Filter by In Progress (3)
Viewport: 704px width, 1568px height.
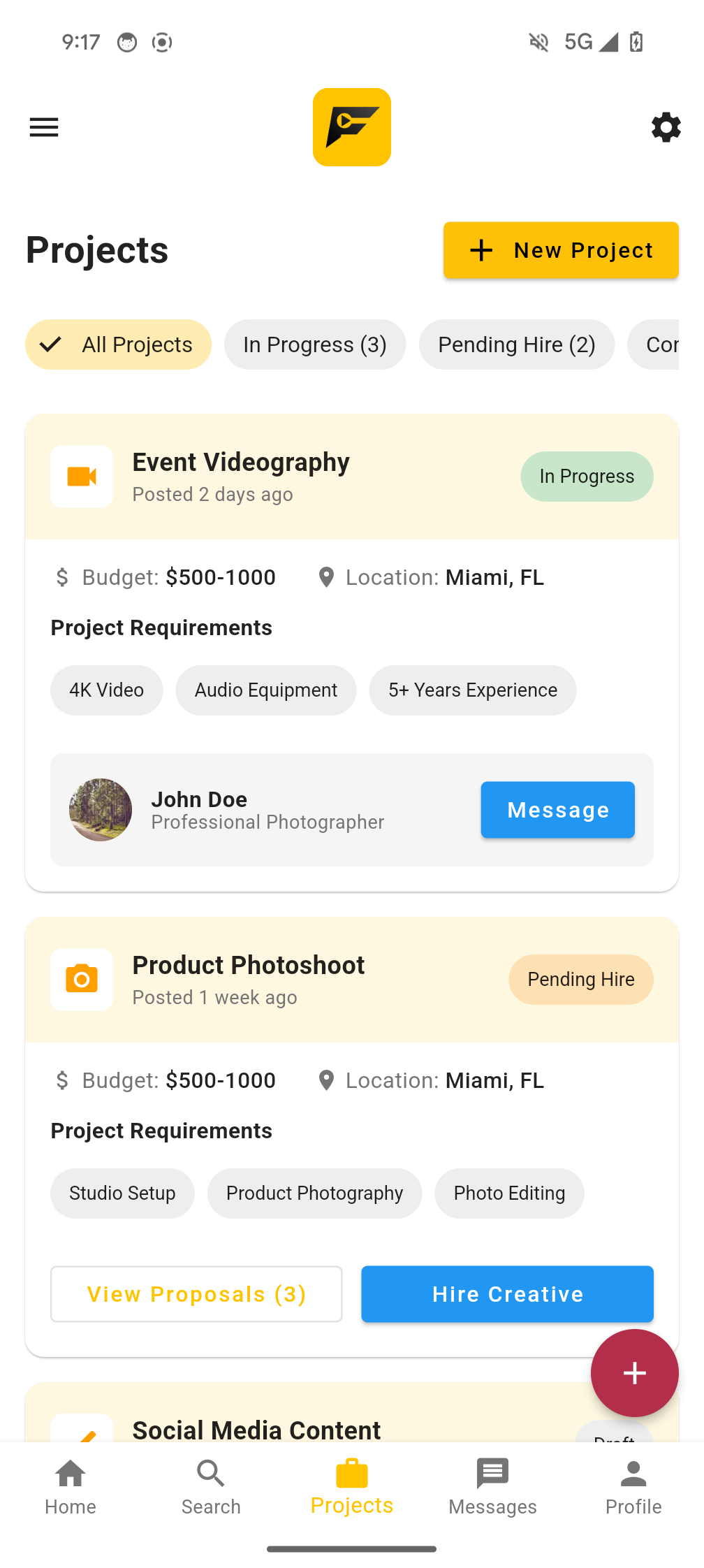coord(315,344)
